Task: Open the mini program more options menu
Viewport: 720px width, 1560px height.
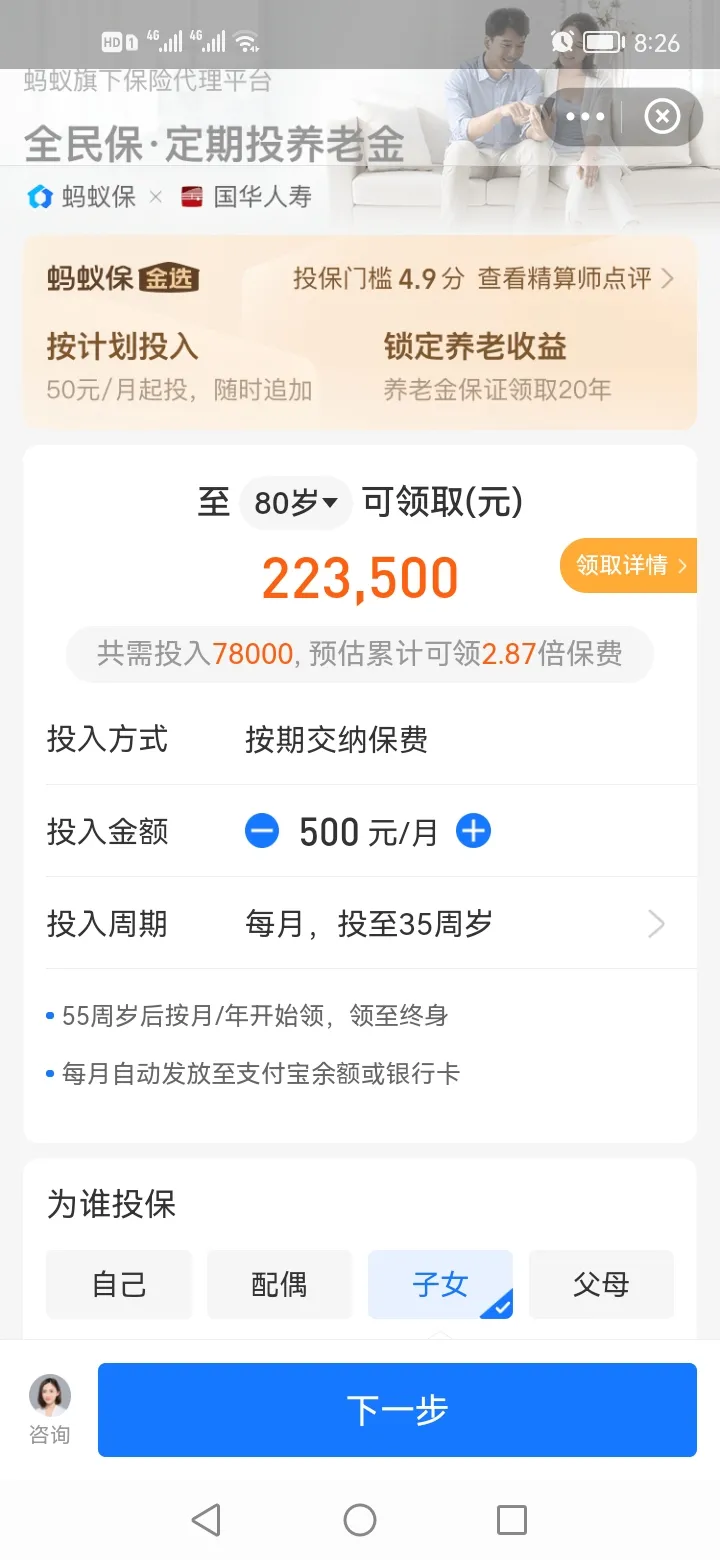Action: tap(585, 117)
